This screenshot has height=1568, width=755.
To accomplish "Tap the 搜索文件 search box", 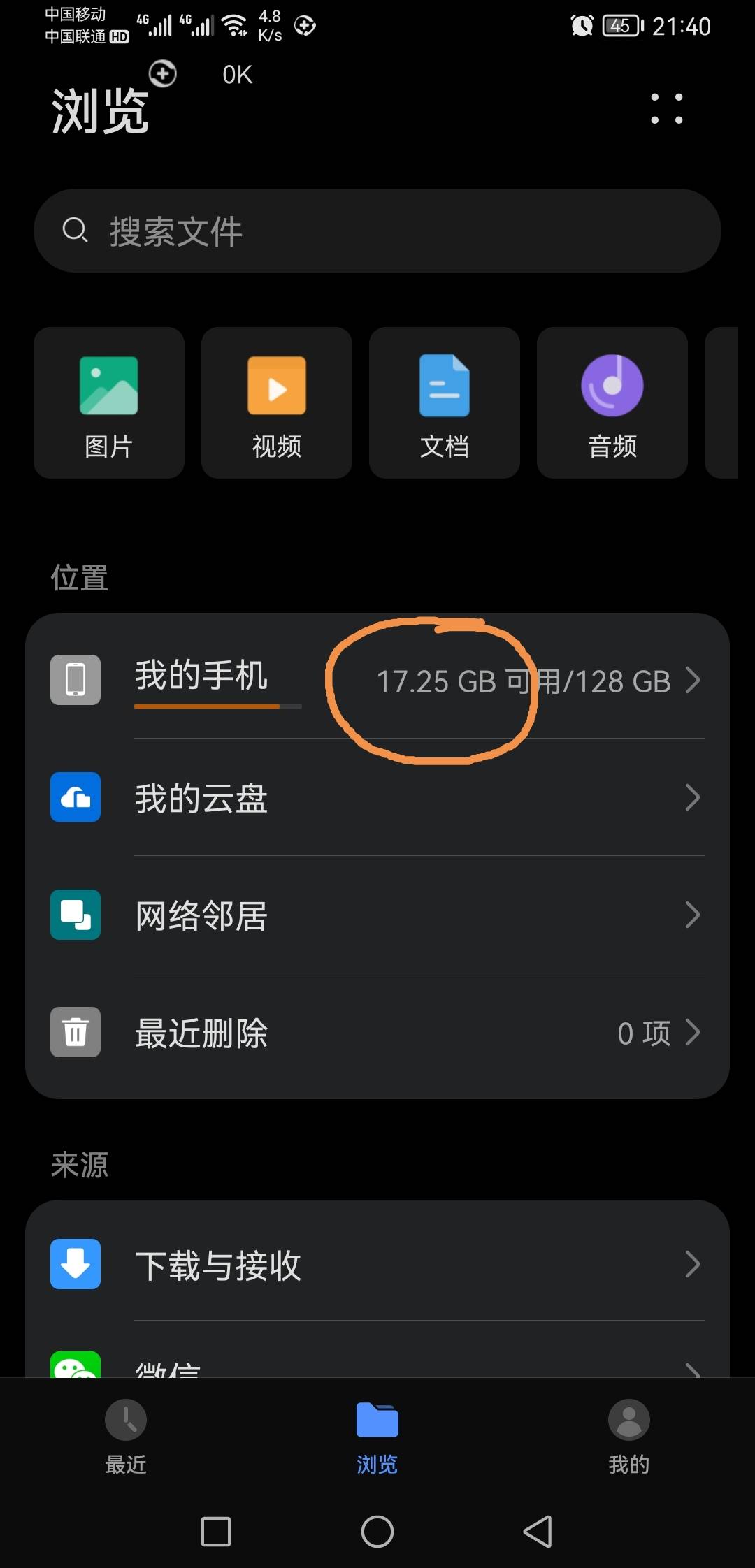I will 377,231.
